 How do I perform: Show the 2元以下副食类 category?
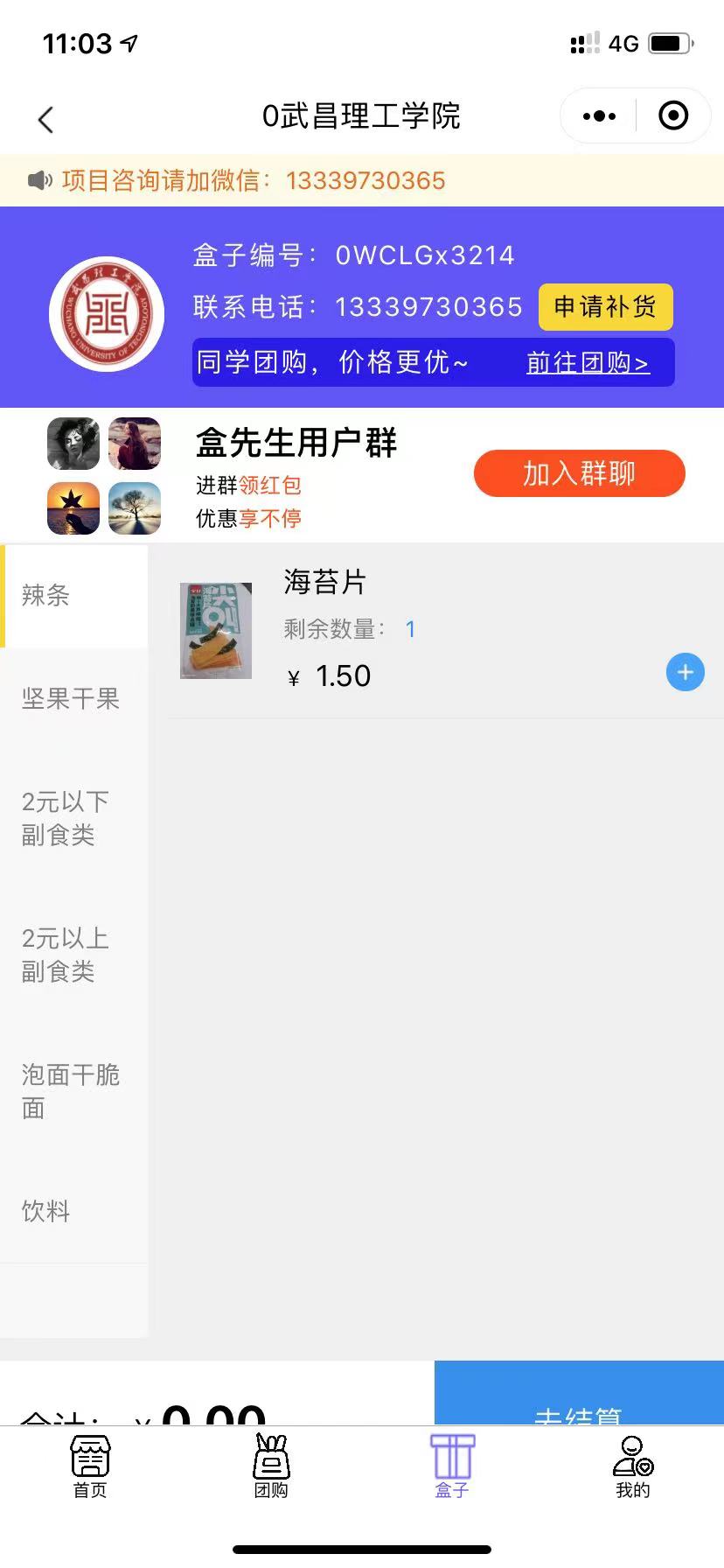point(73,818)
